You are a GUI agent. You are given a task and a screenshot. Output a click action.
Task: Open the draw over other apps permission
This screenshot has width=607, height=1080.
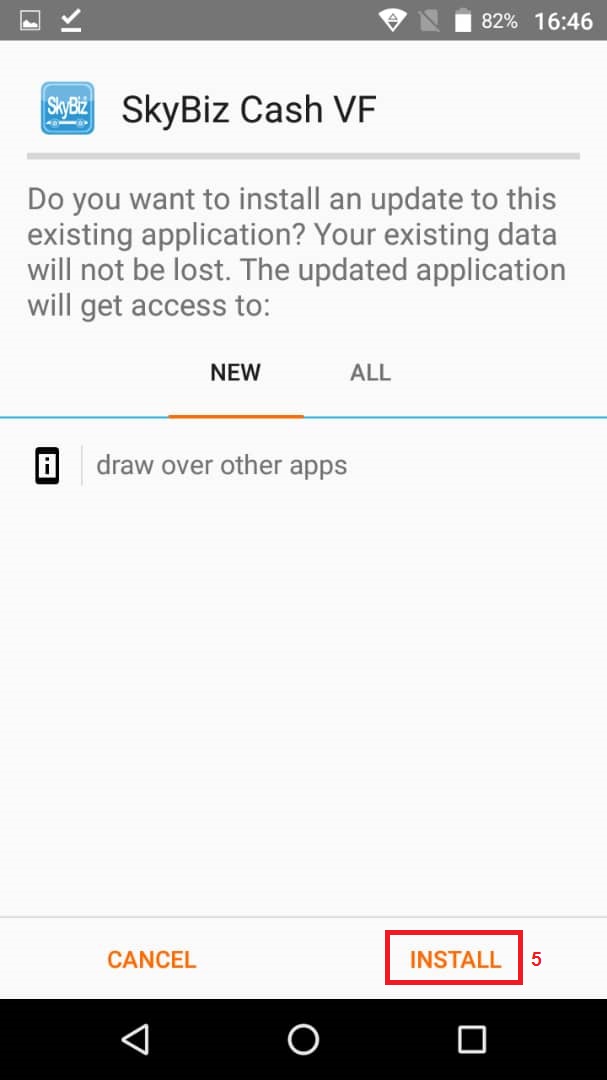[x=221, y=466]
